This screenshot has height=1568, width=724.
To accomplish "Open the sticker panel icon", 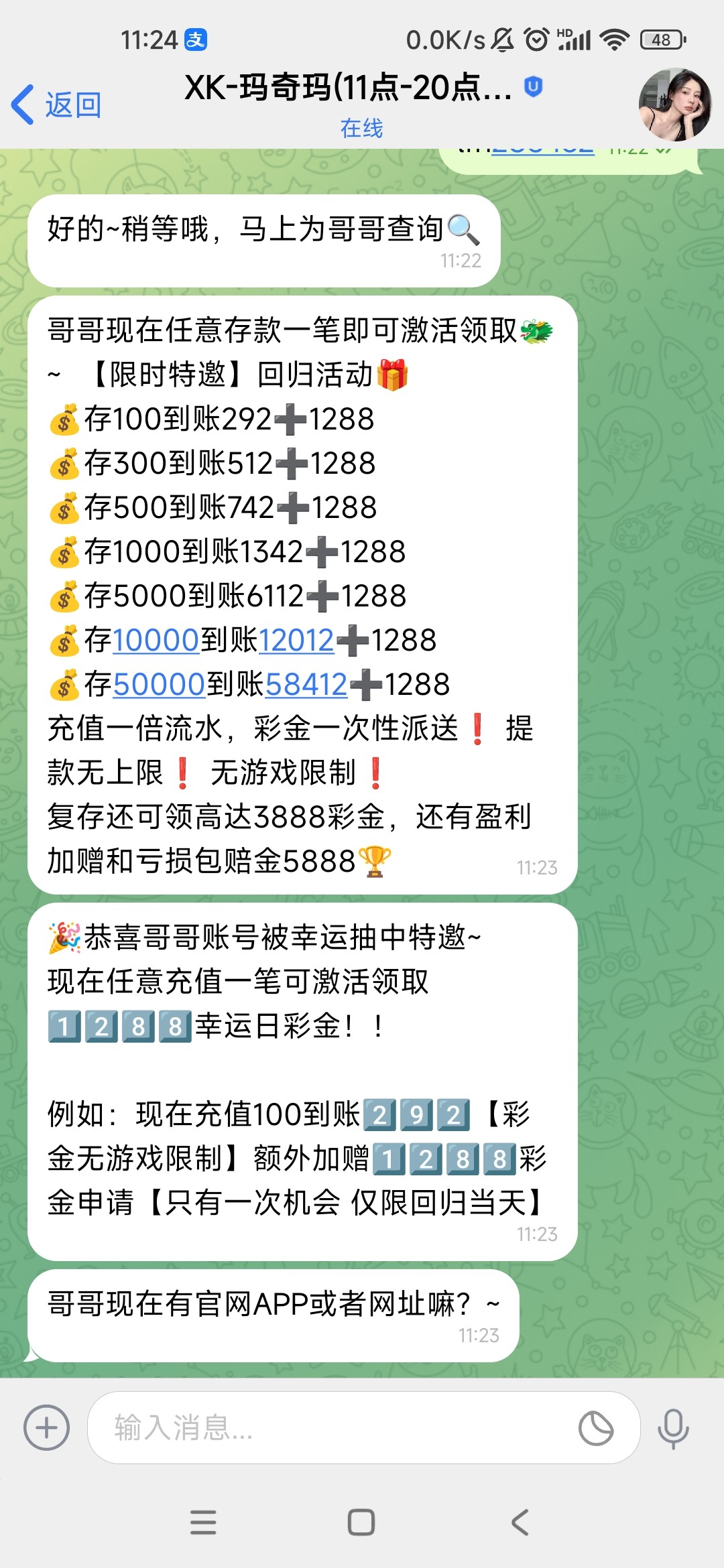I will point(595,1428).
